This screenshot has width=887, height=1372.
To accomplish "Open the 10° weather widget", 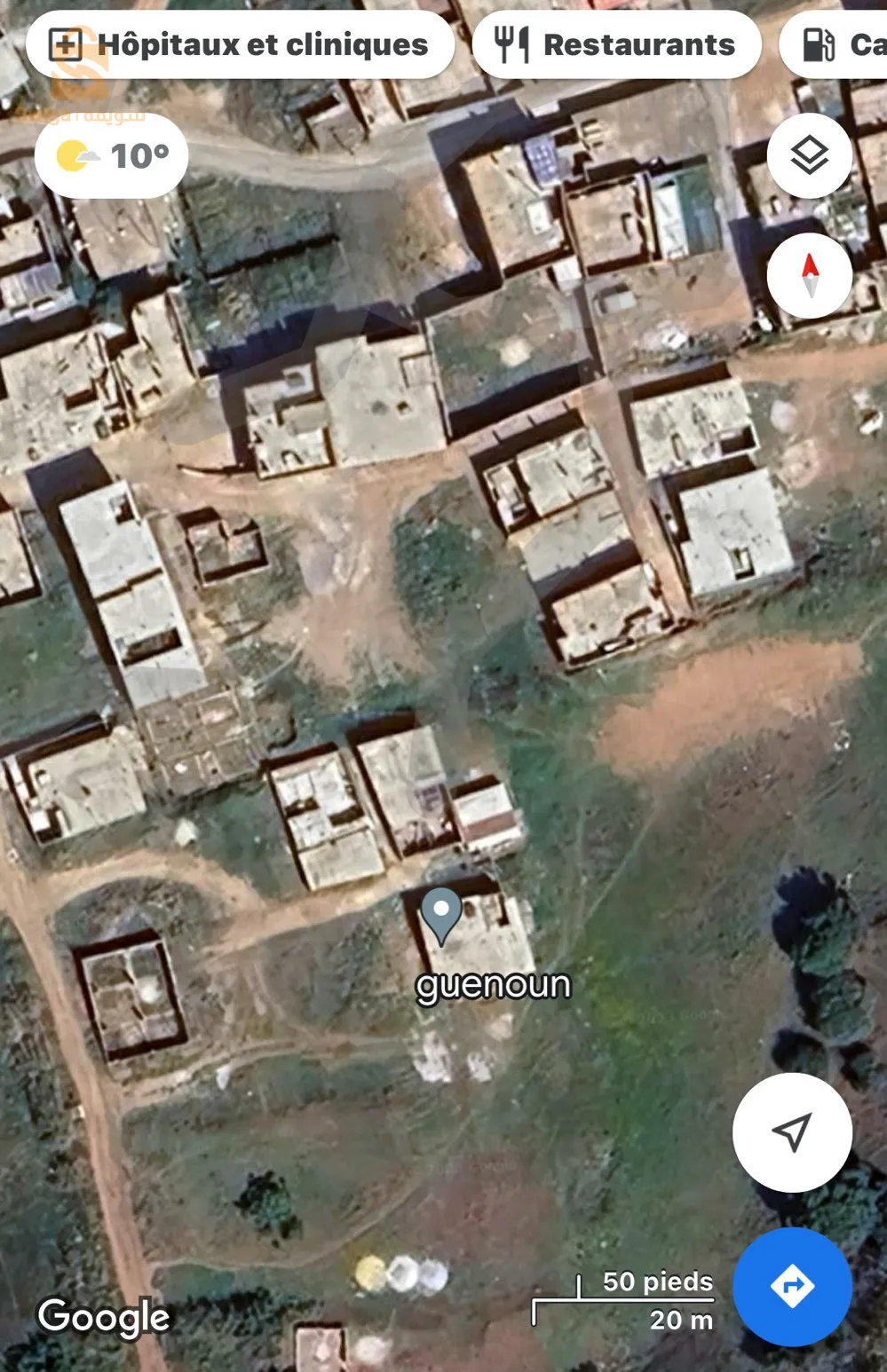I will click(x=111, y=156).
